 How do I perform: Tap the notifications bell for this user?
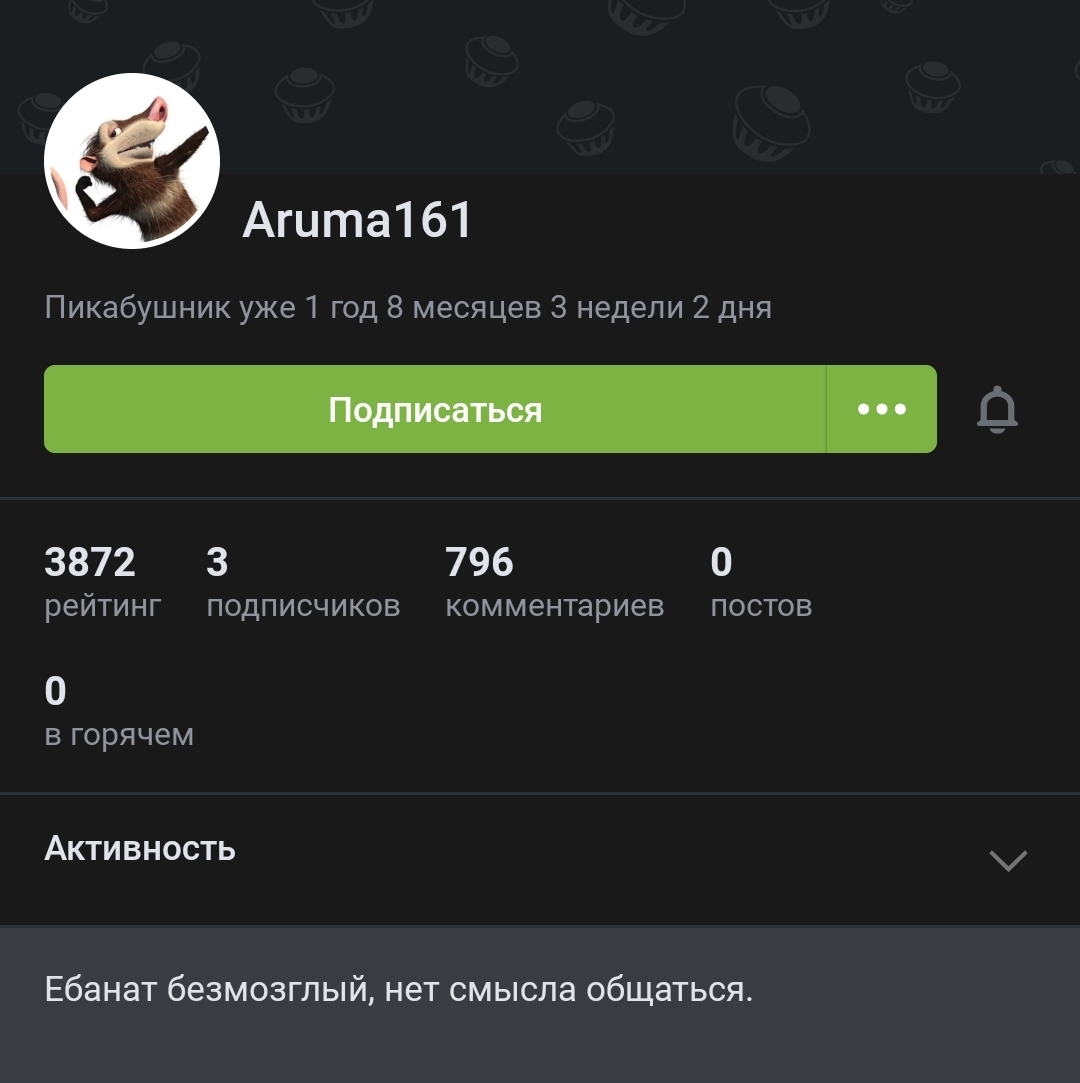pyautogui.click(x=997, y=410)
